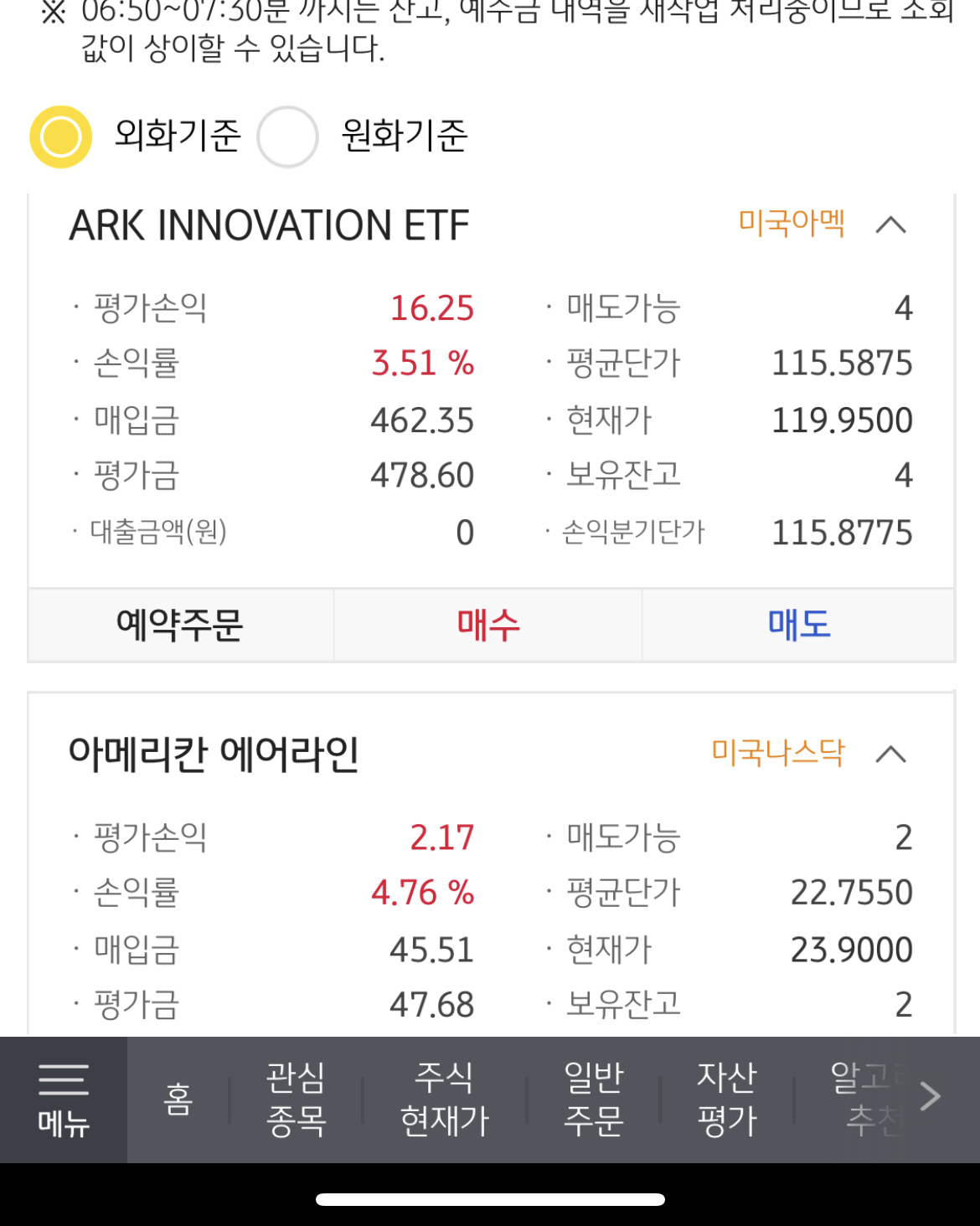Open the 주식현재가 tab
980x1226 pixels.
[444, 1099]
